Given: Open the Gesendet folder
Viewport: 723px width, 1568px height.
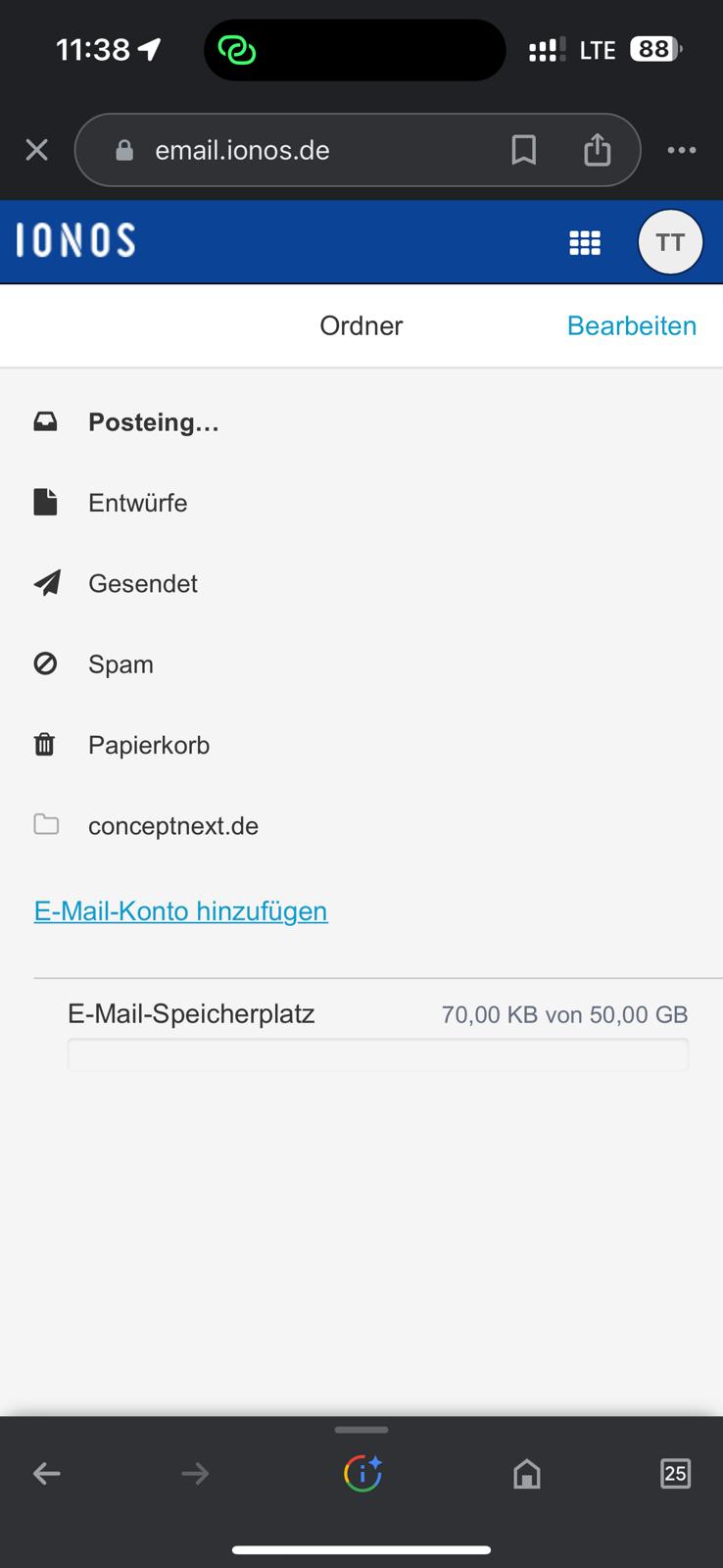Looking at the screenshot, I should pyautogui.click(x=142, y=584).
